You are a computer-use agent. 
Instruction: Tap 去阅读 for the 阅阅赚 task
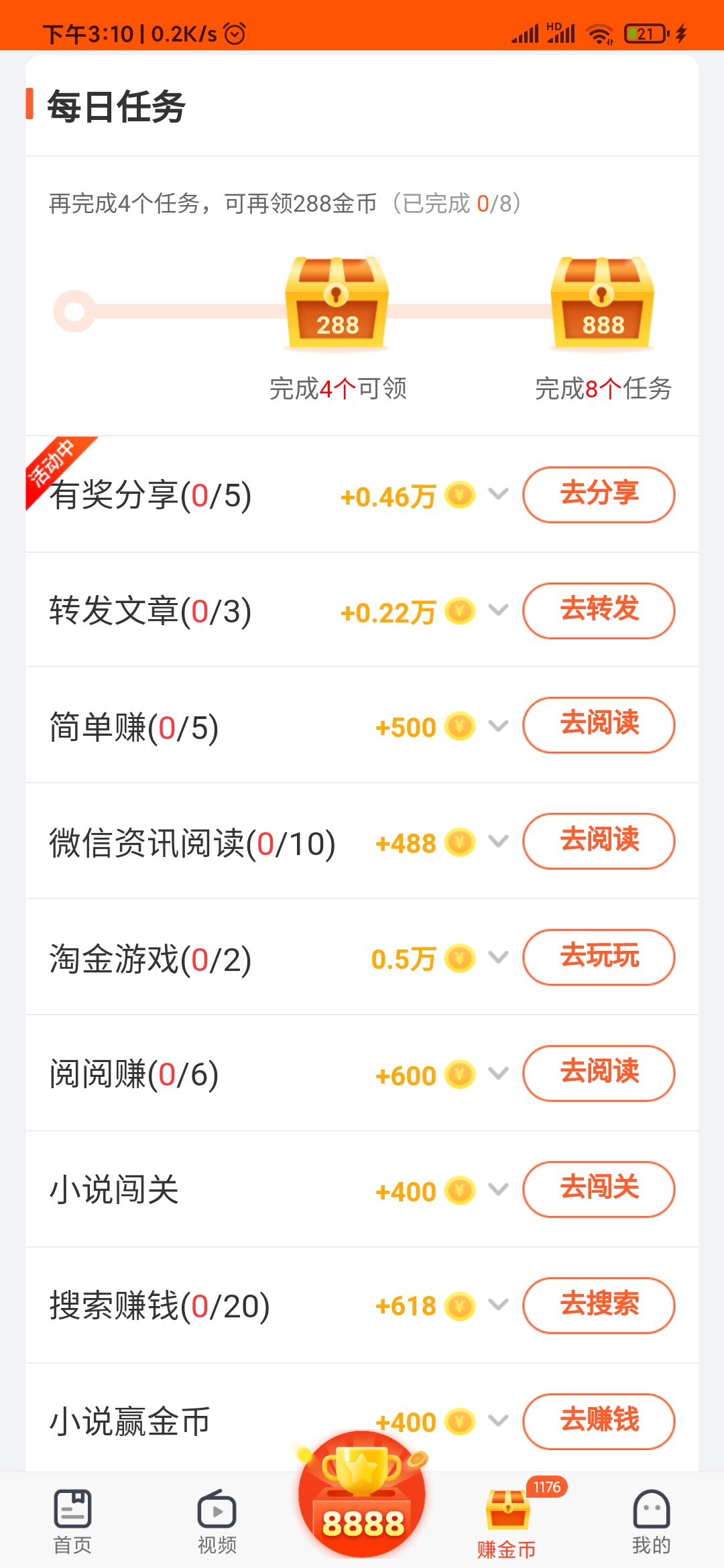click(598, 1073)
